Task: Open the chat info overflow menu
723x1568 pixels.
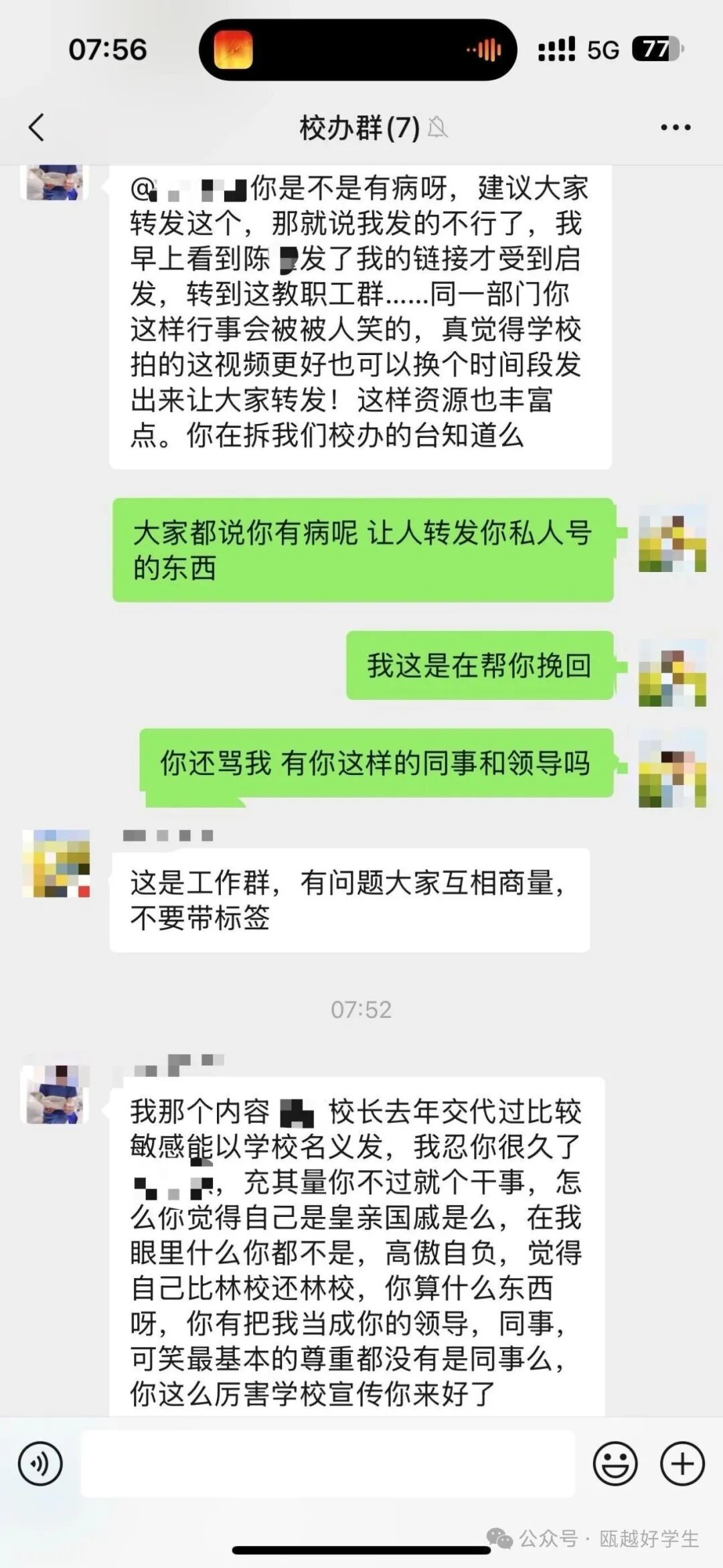Action: (675, 127)
